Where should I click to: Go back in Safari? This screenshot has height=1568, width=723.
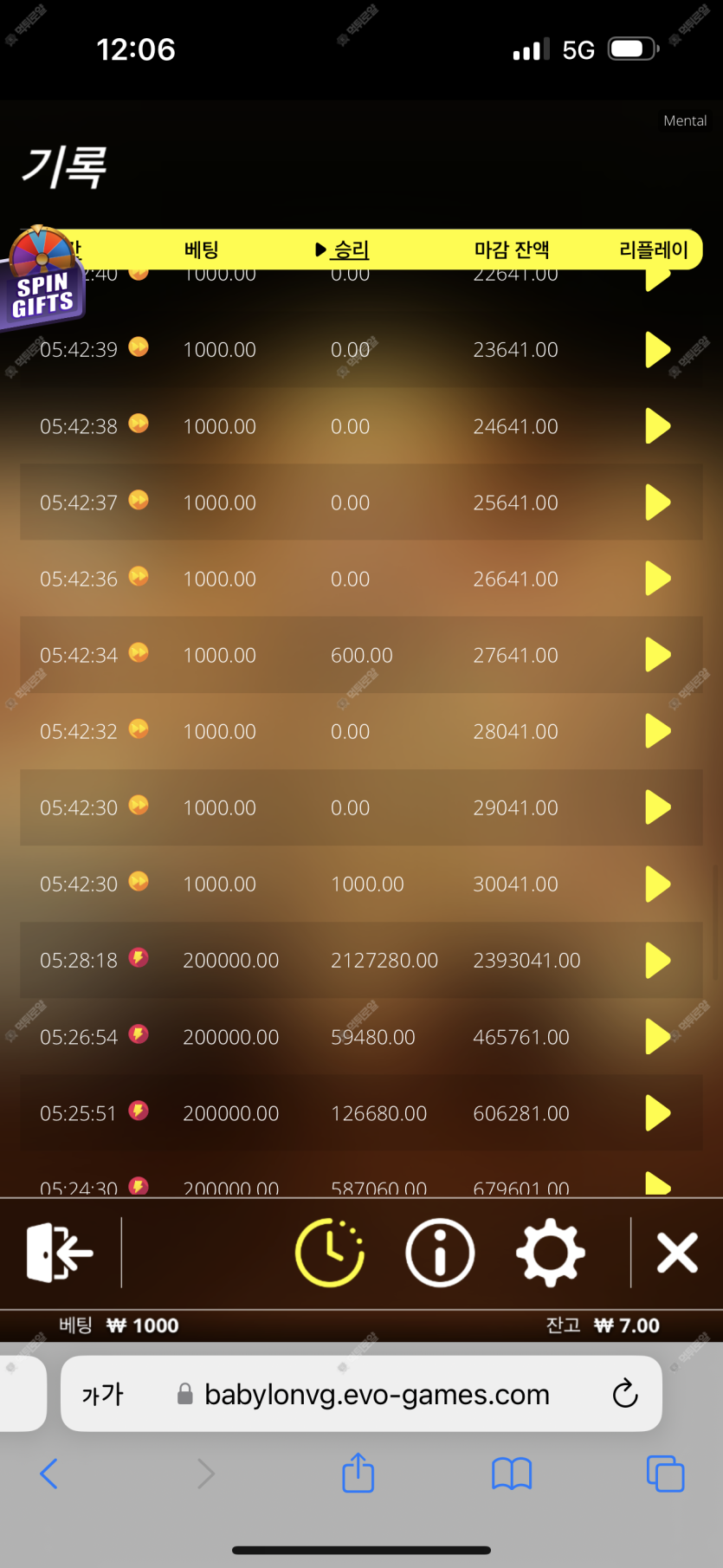(49, 1474)
